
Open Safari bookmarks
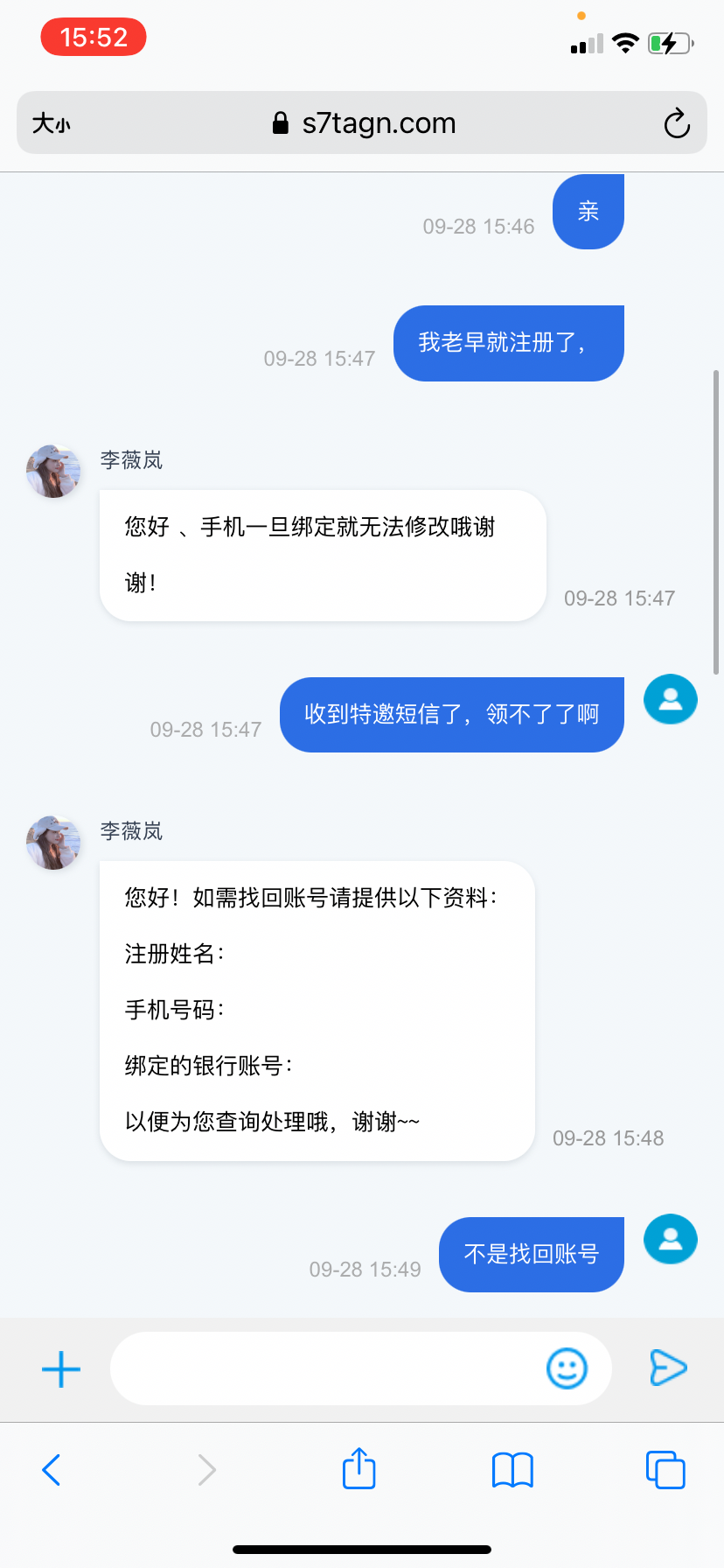[x=512, y=1469]
